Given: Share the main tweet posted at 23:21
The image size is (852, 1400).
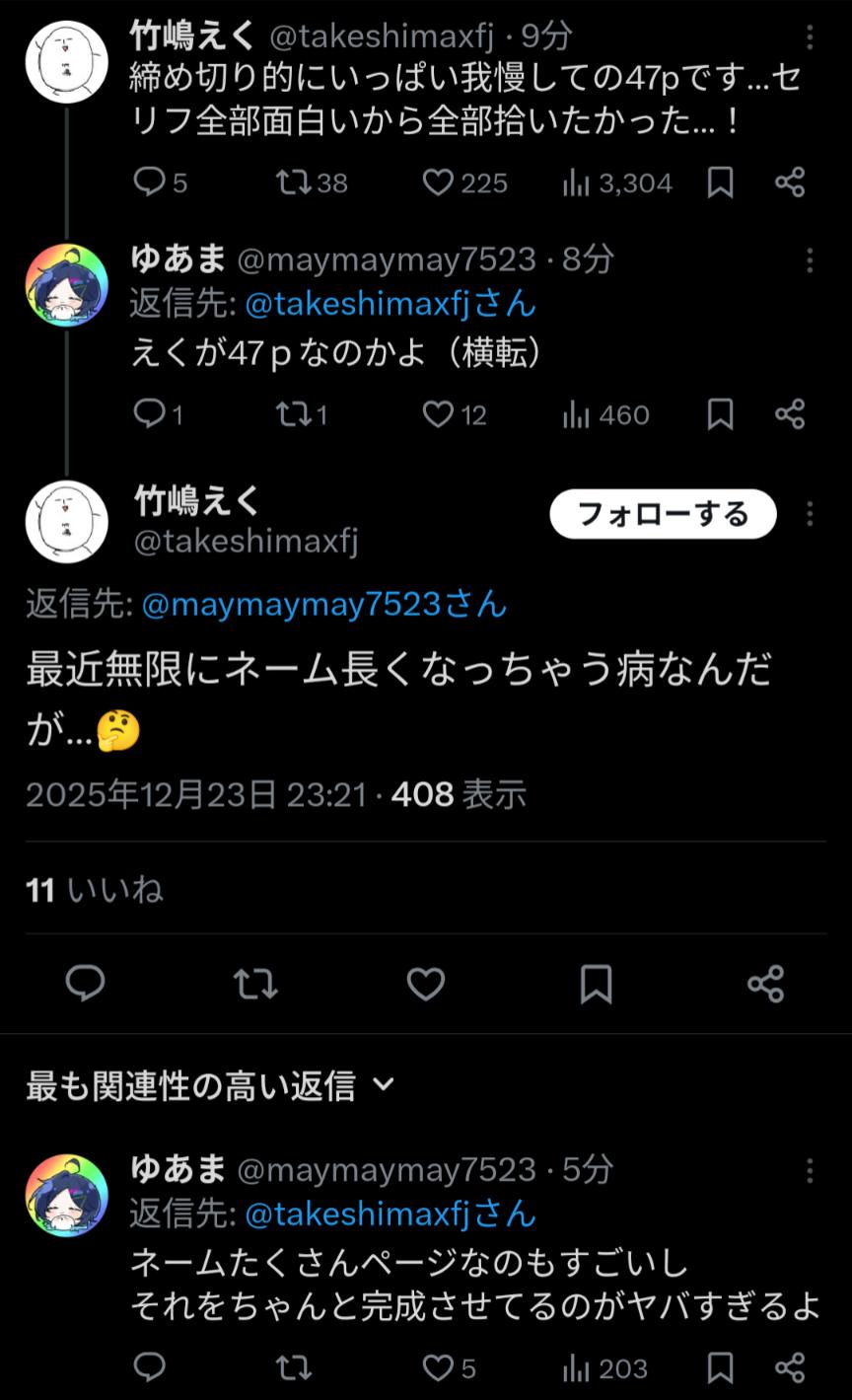Looking at the screenshot, I should [x=765, y=984].
